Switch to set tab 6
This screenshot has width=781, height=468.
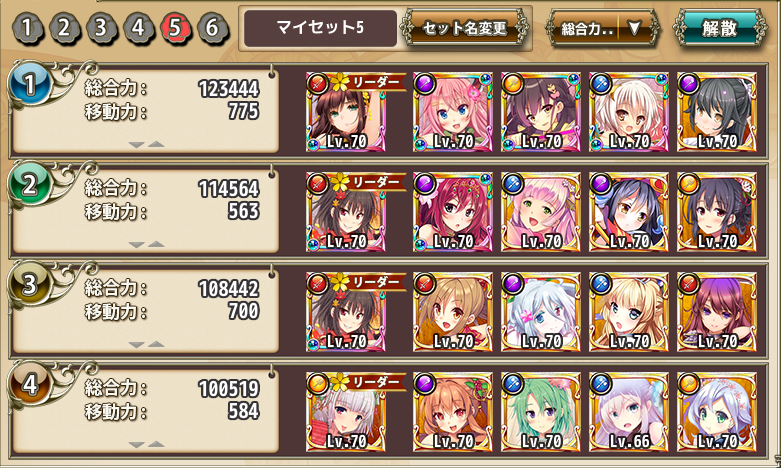coord(211,27)
